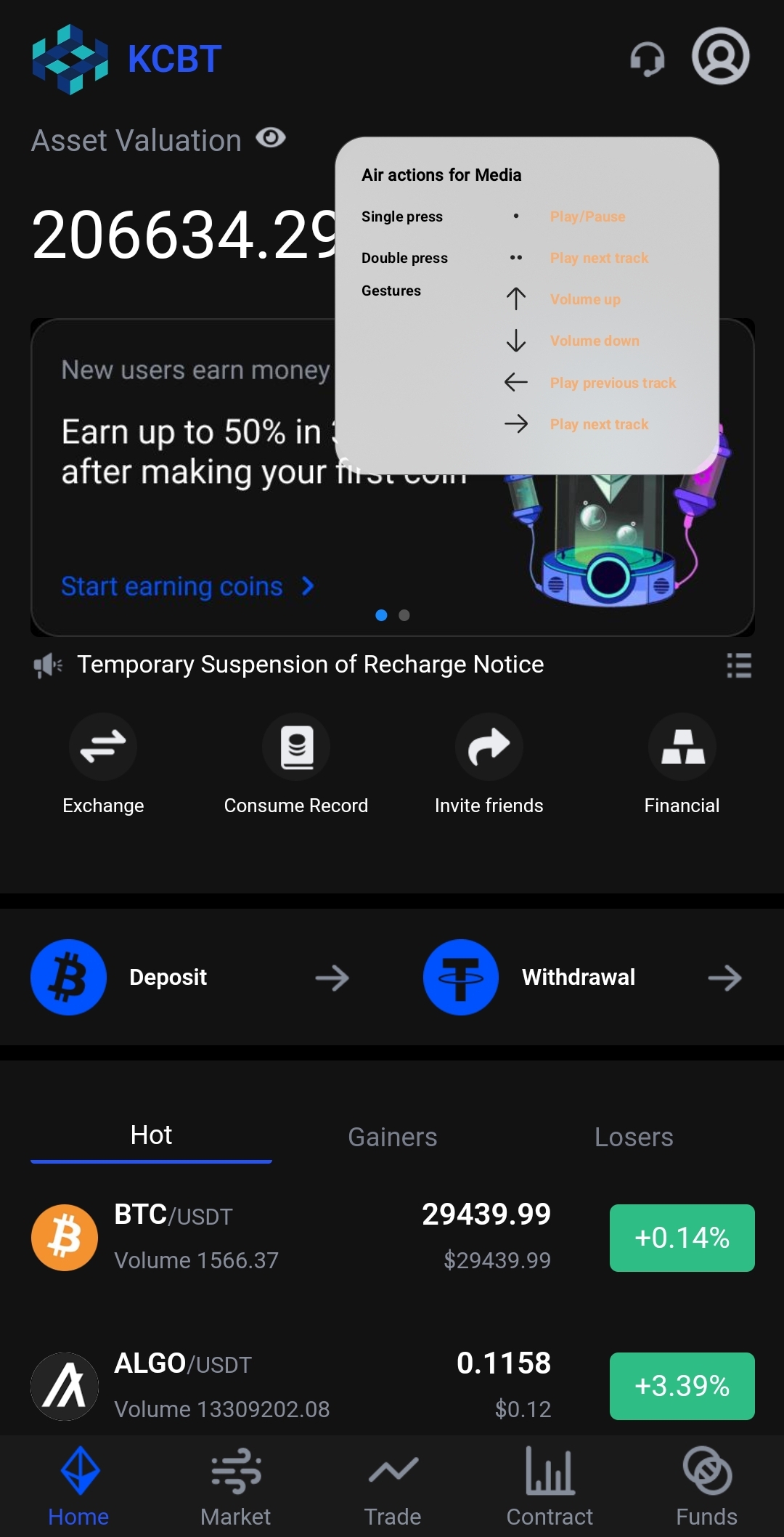Switch to the Contract tab
This screenshot has width=784, height=1537.
coord(550,1487)
